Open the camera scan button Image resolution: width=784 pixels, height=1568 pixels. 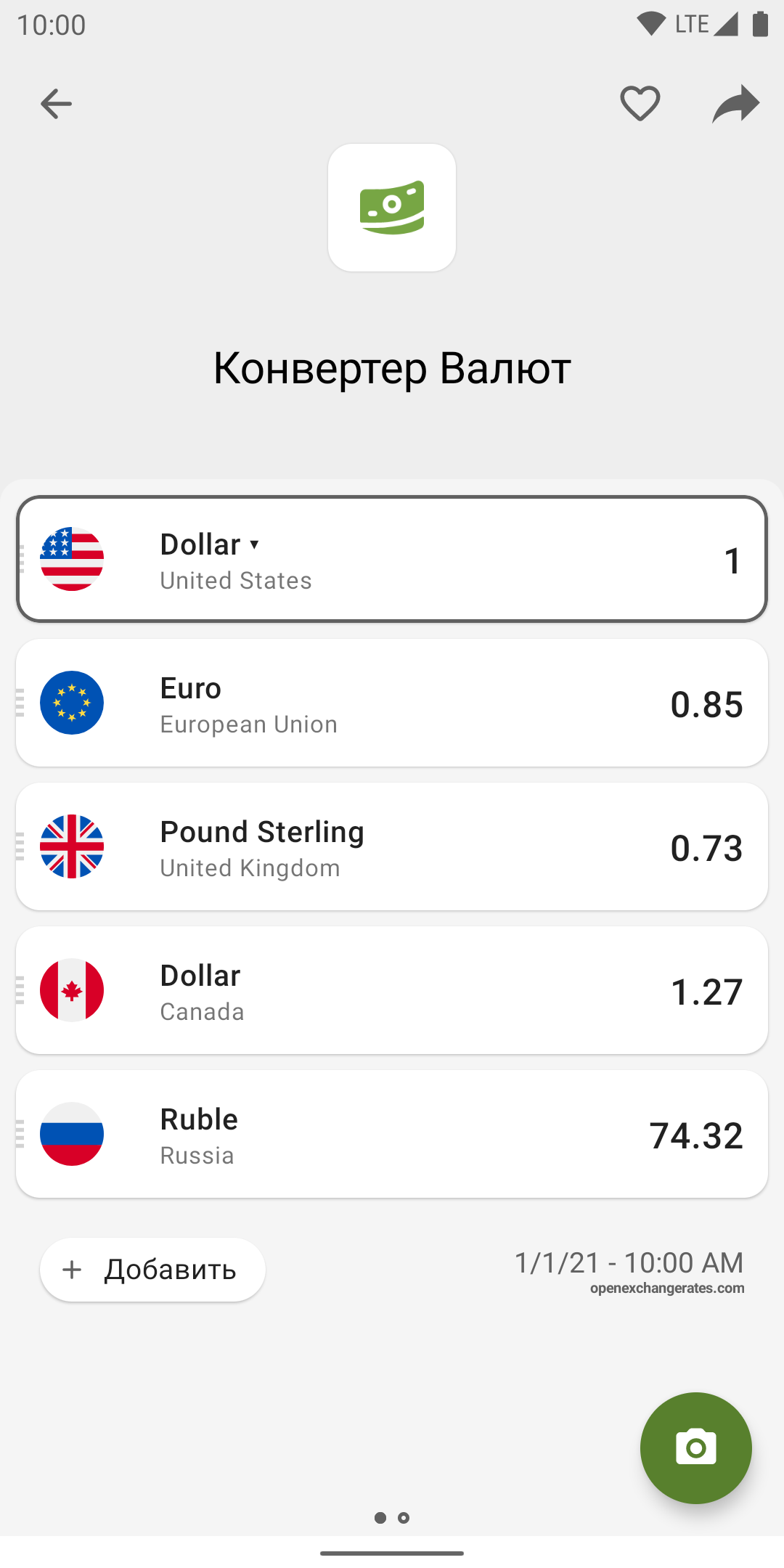(x=695, y=1447)
